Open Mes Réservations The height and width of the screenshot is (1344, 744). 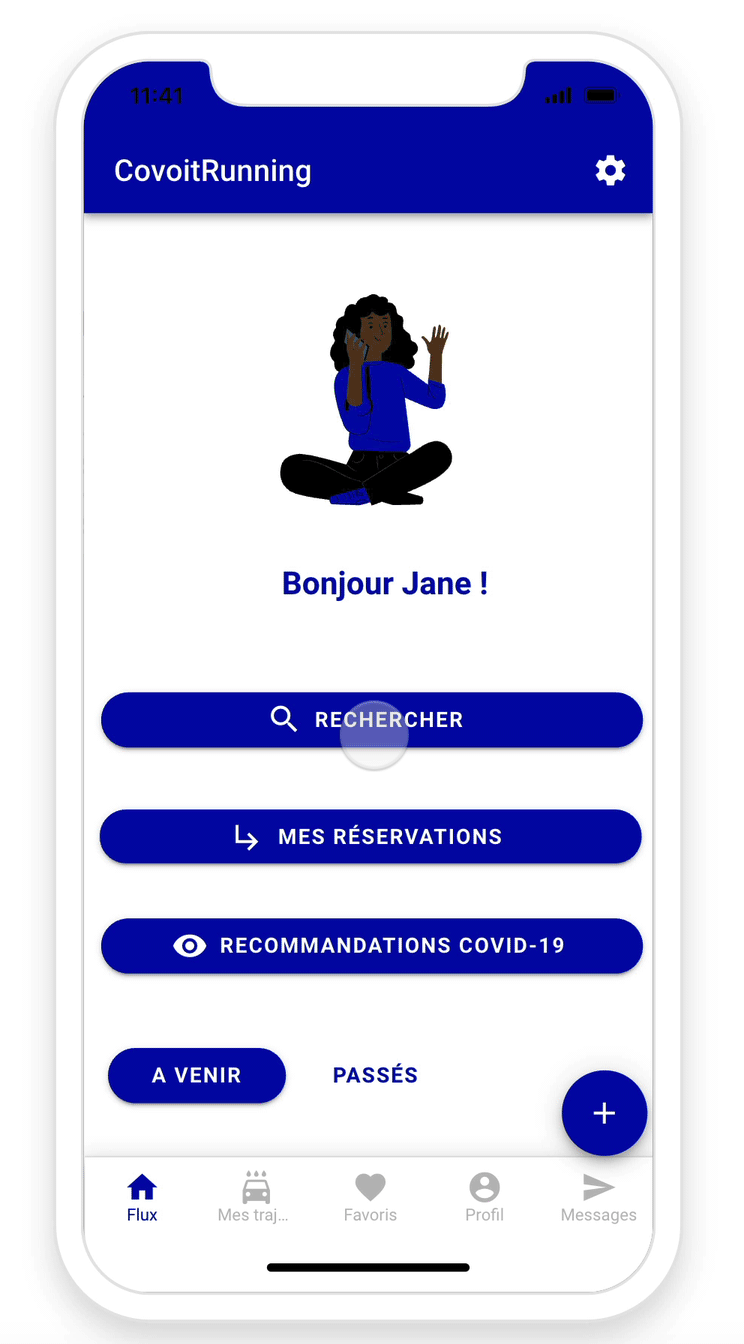[371, 836]
